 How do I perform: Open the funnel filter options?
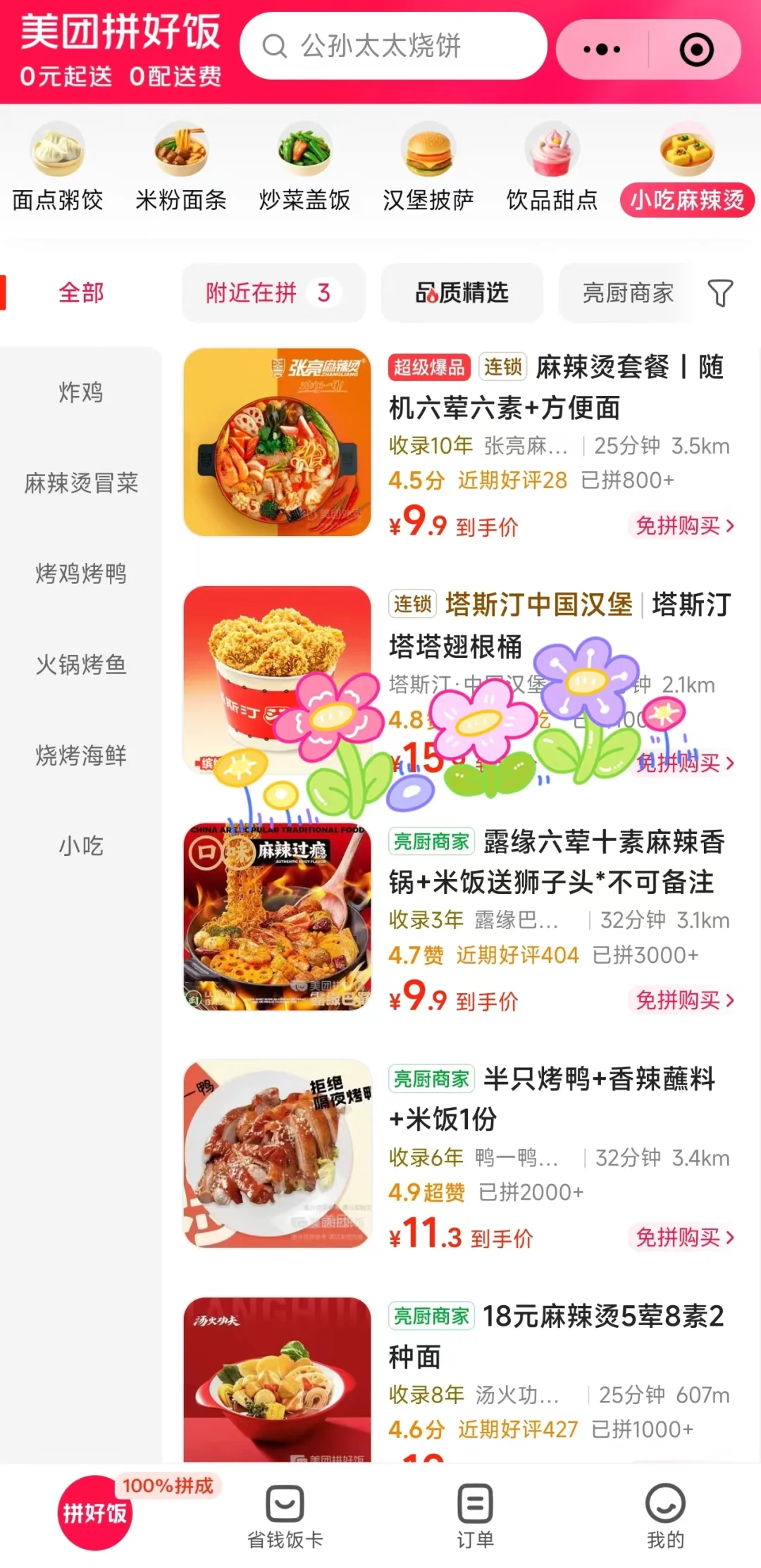tap(720, 293)
